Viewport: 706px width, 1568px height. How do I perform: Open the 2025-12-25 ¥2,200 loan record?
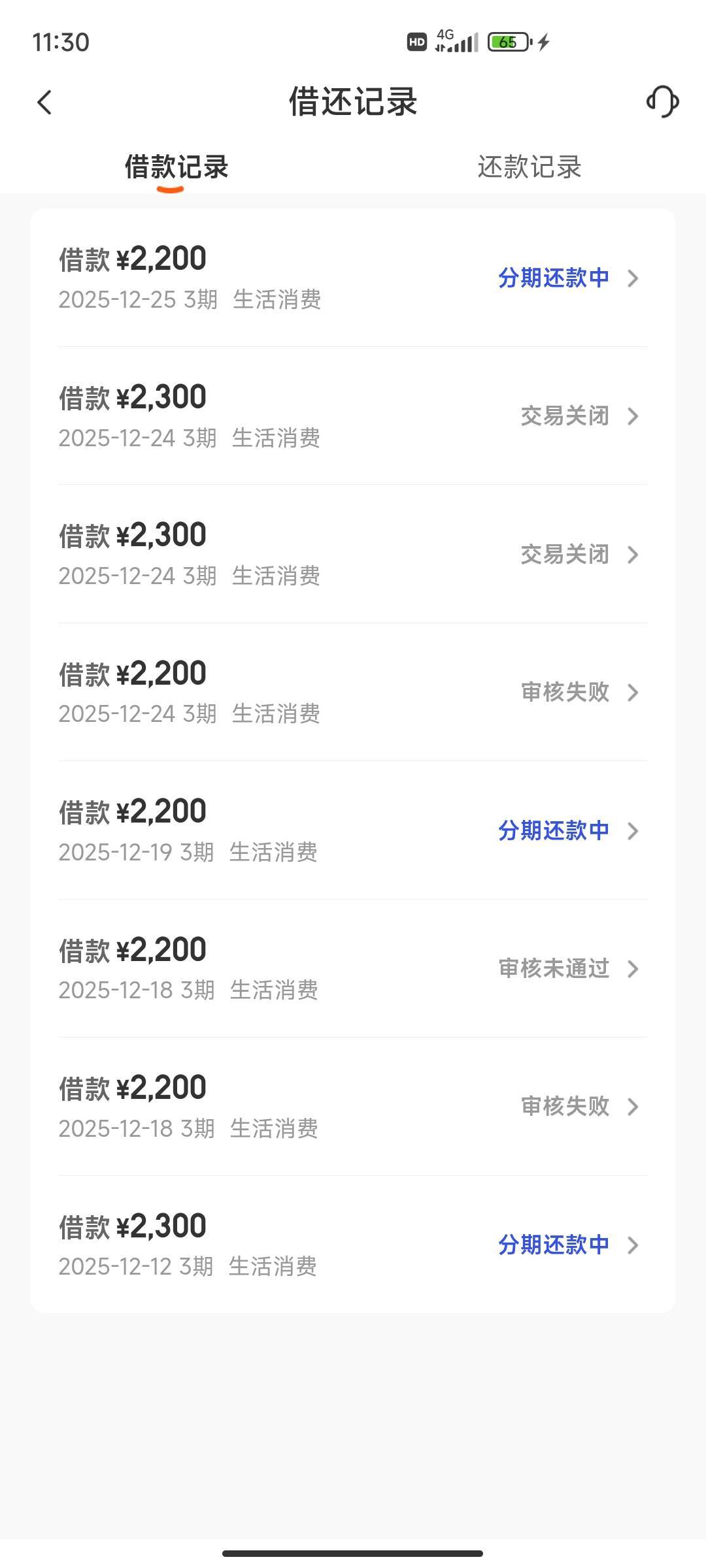point(353,278)
